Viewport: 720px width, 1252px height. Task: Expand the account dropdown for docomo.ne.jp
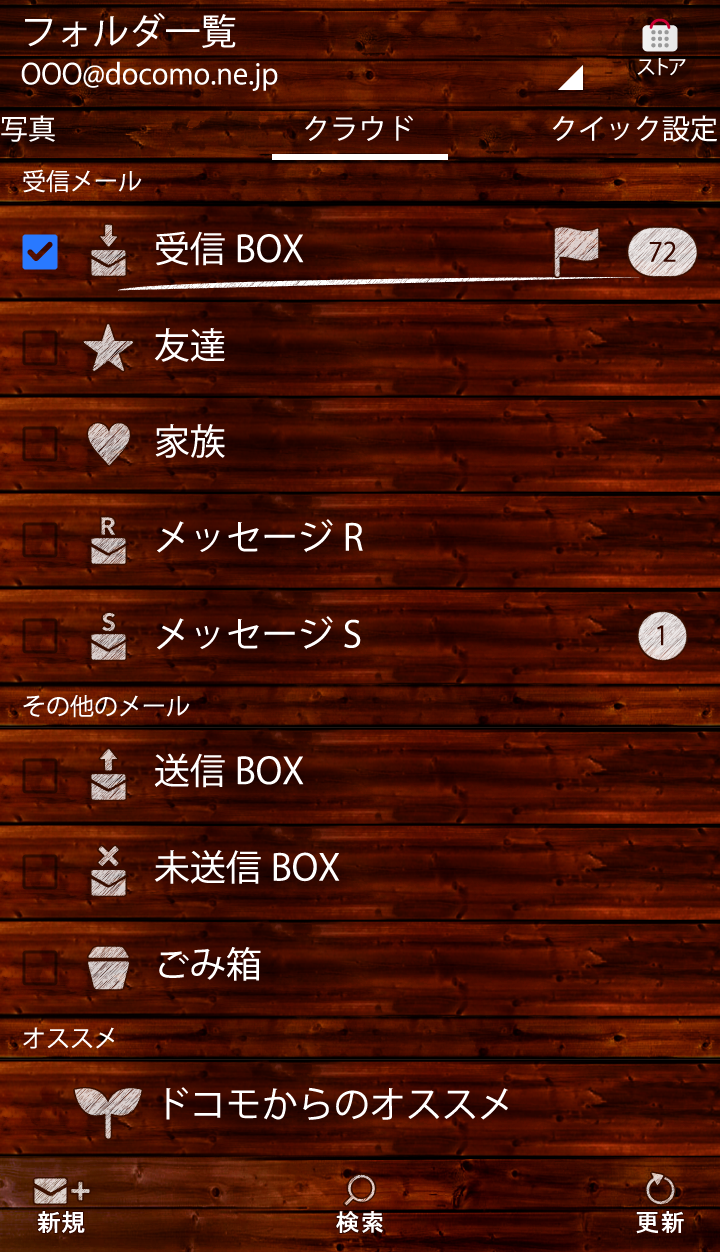(x=570, y=78)
